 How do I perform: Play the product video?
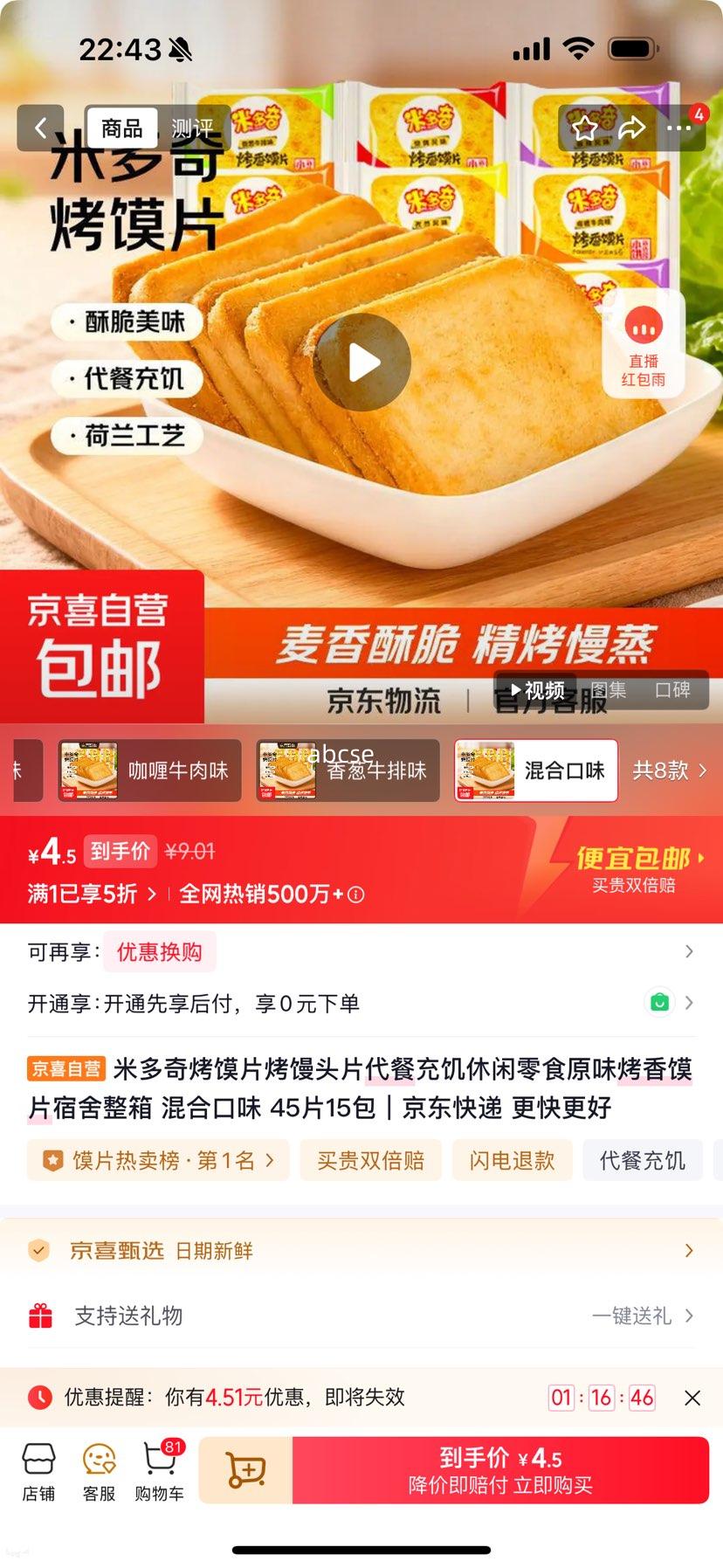click(361, 362)
